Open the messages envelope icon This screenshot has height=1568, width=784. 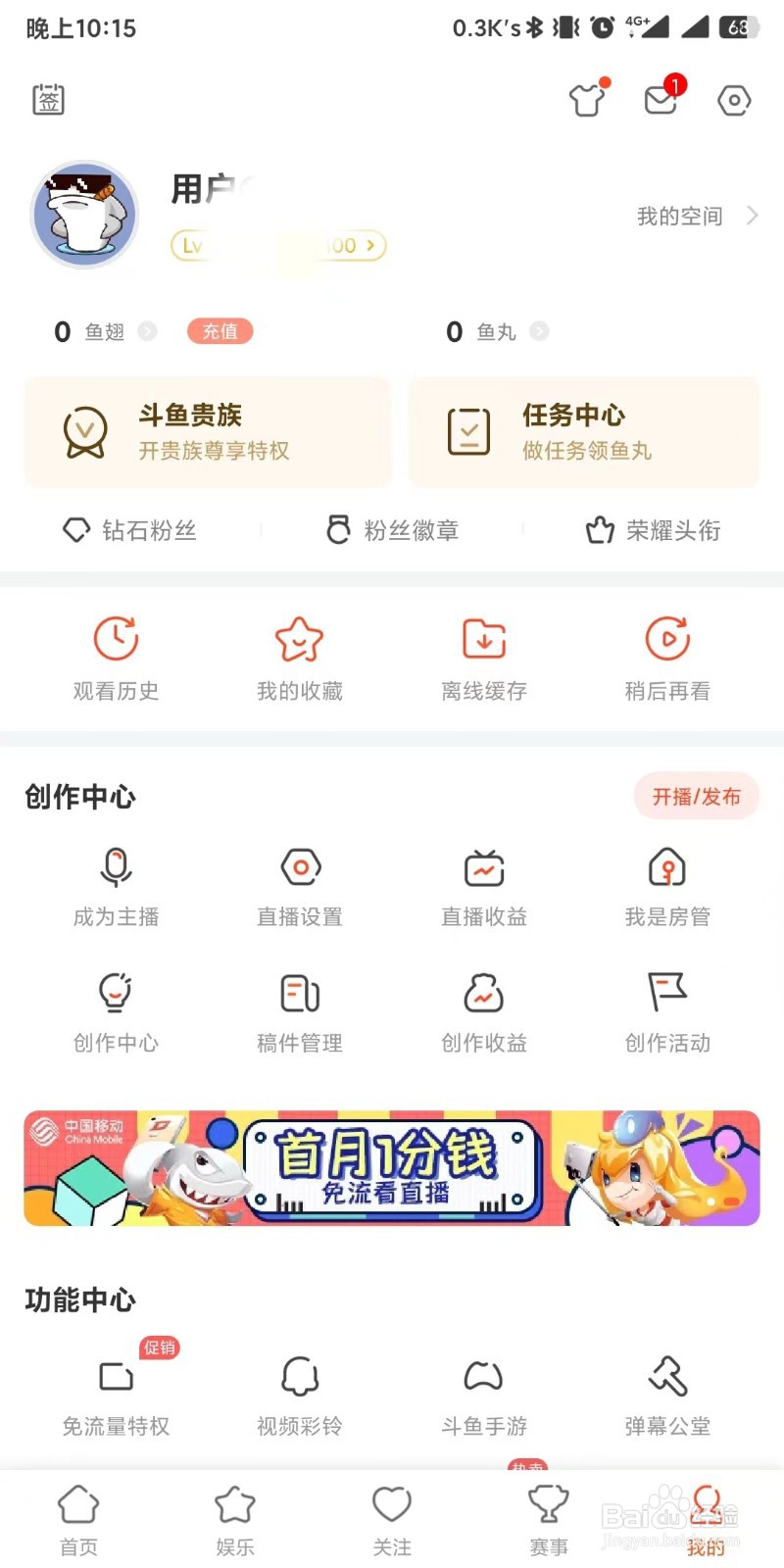(x=661, y=99)
